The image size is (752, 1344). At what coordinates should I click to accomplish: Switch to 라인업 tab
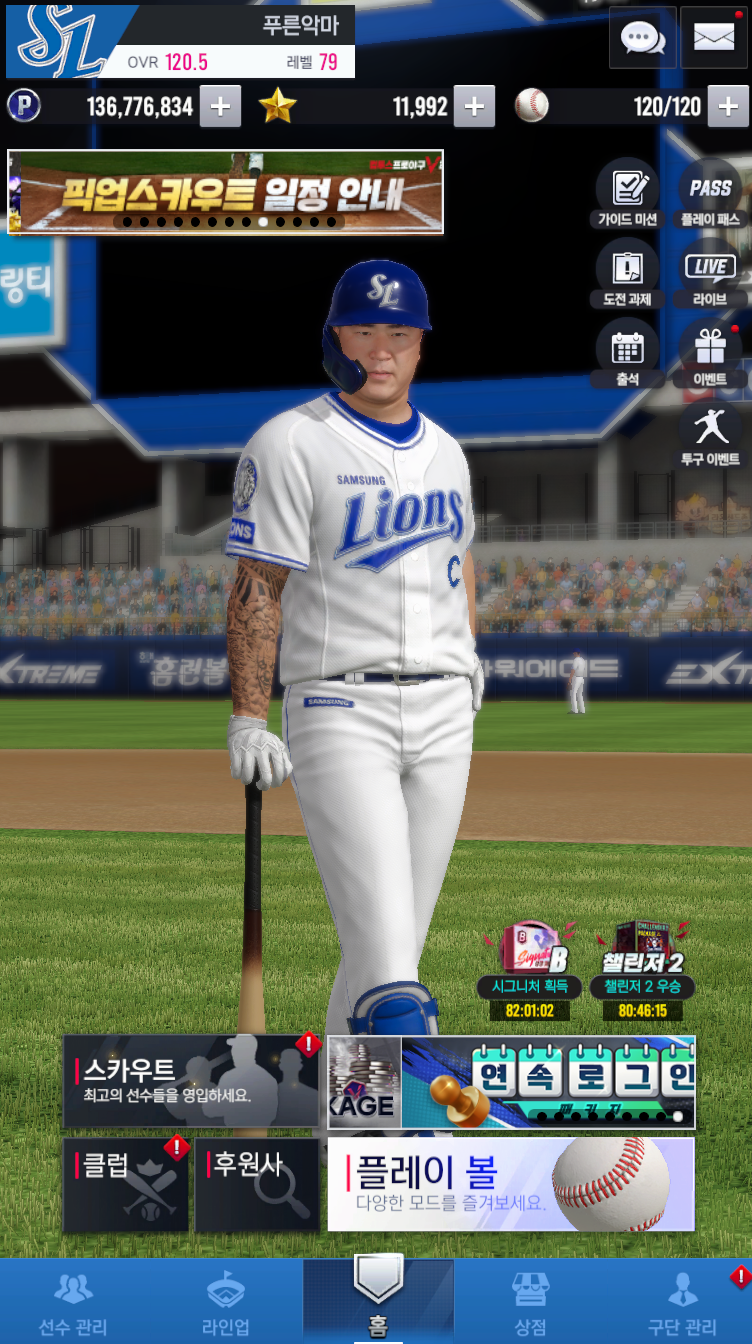(226, 1302)
